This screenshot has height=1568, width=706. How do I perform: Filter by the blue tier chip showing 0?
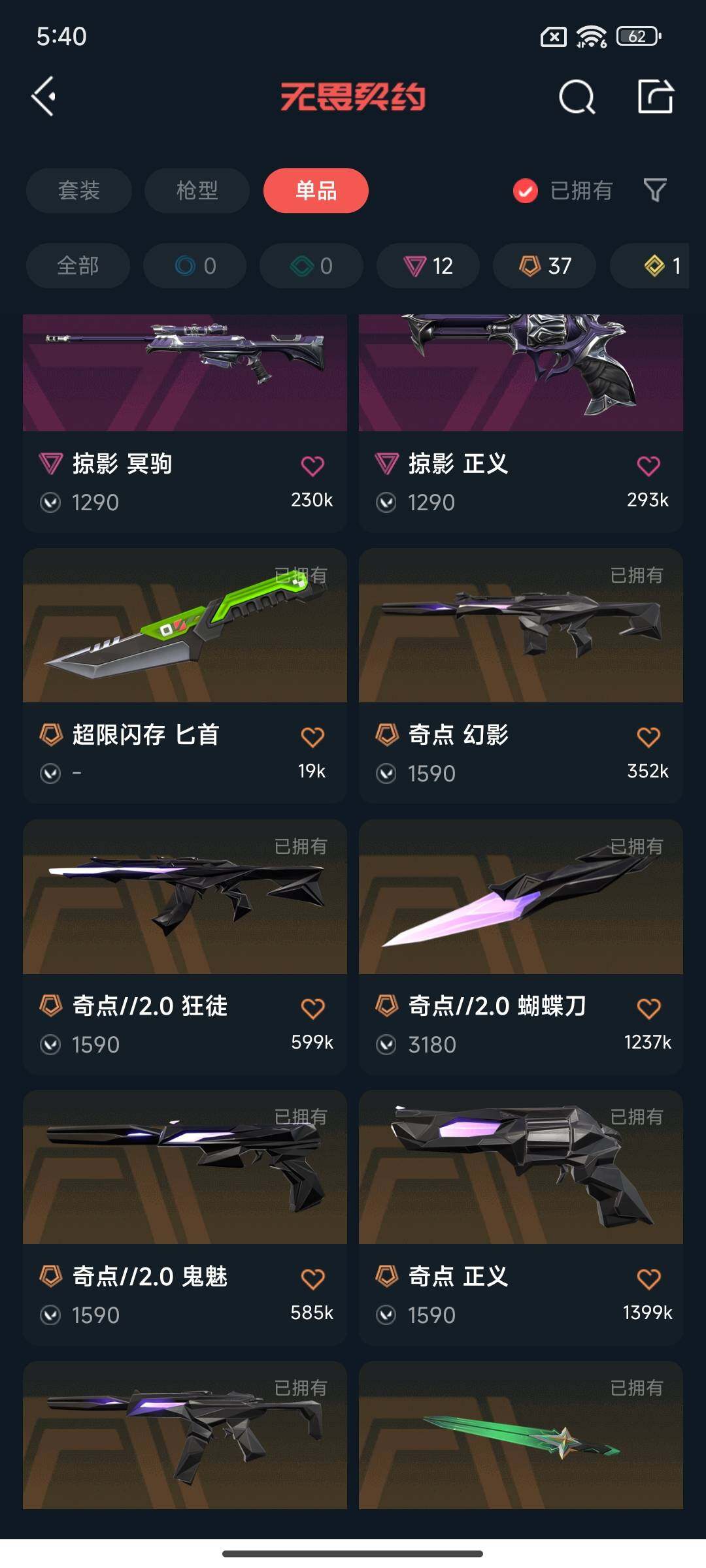(x=195, y=266)
